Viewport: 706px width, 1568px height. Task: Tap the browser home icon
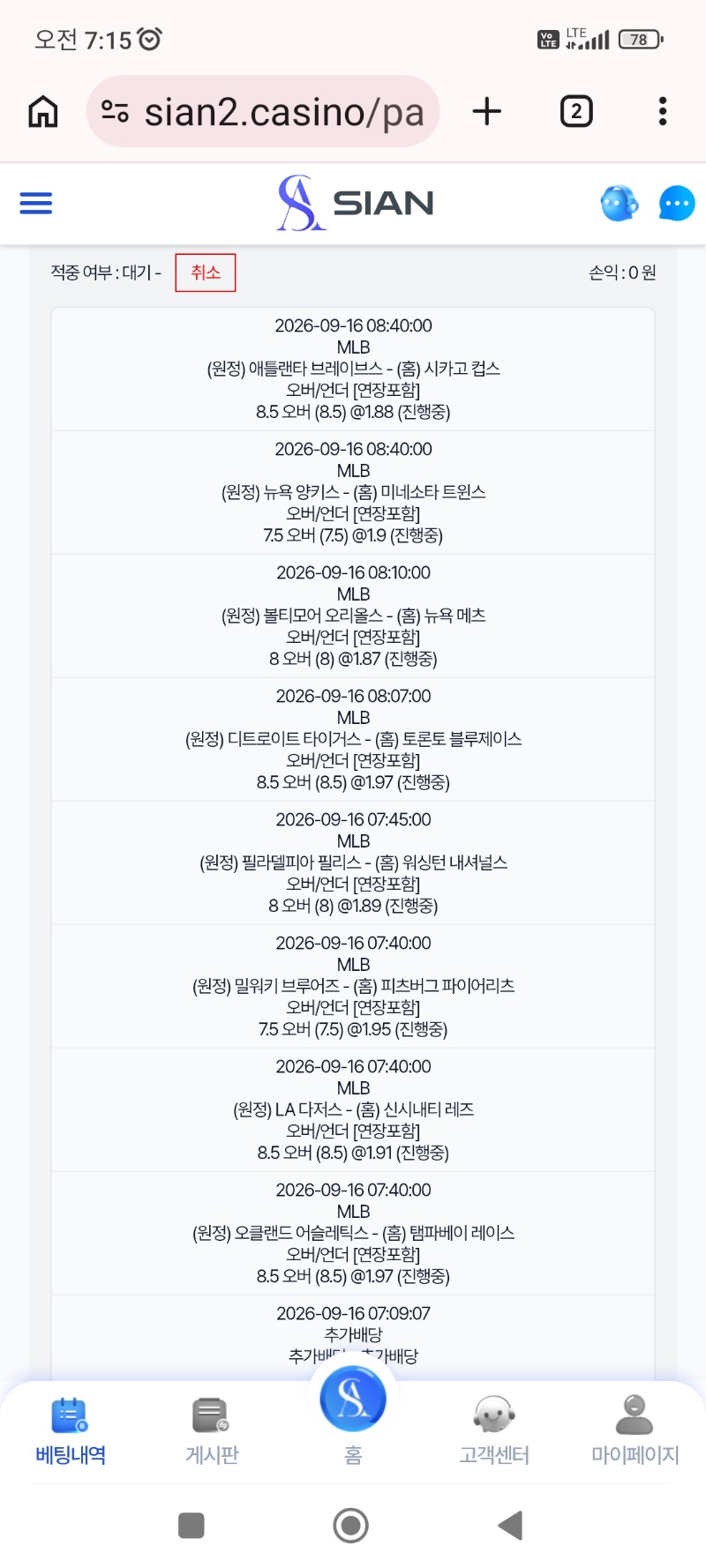43,112
